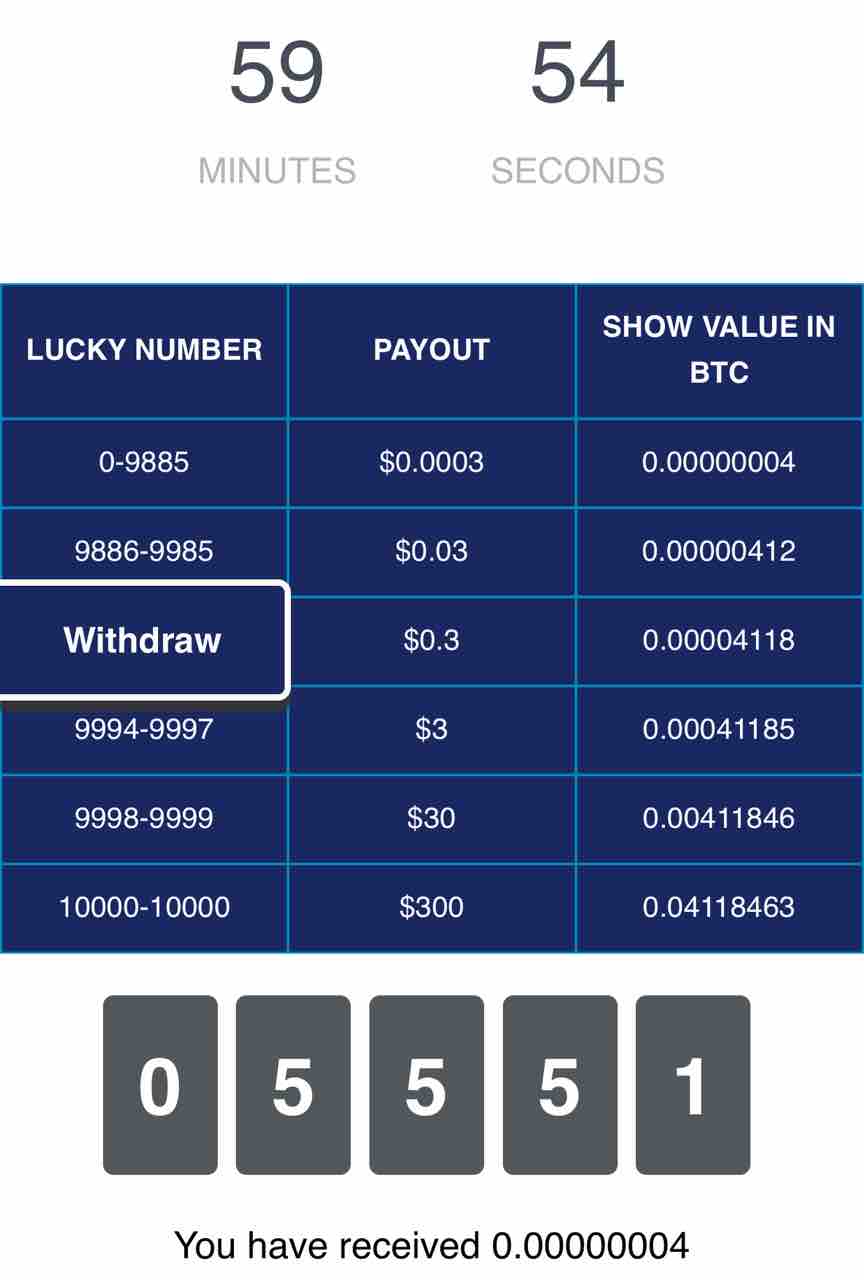Click the SHOW VALUE IN BTC header
The width and height of the screenshot is (864, 1280).
719,349
